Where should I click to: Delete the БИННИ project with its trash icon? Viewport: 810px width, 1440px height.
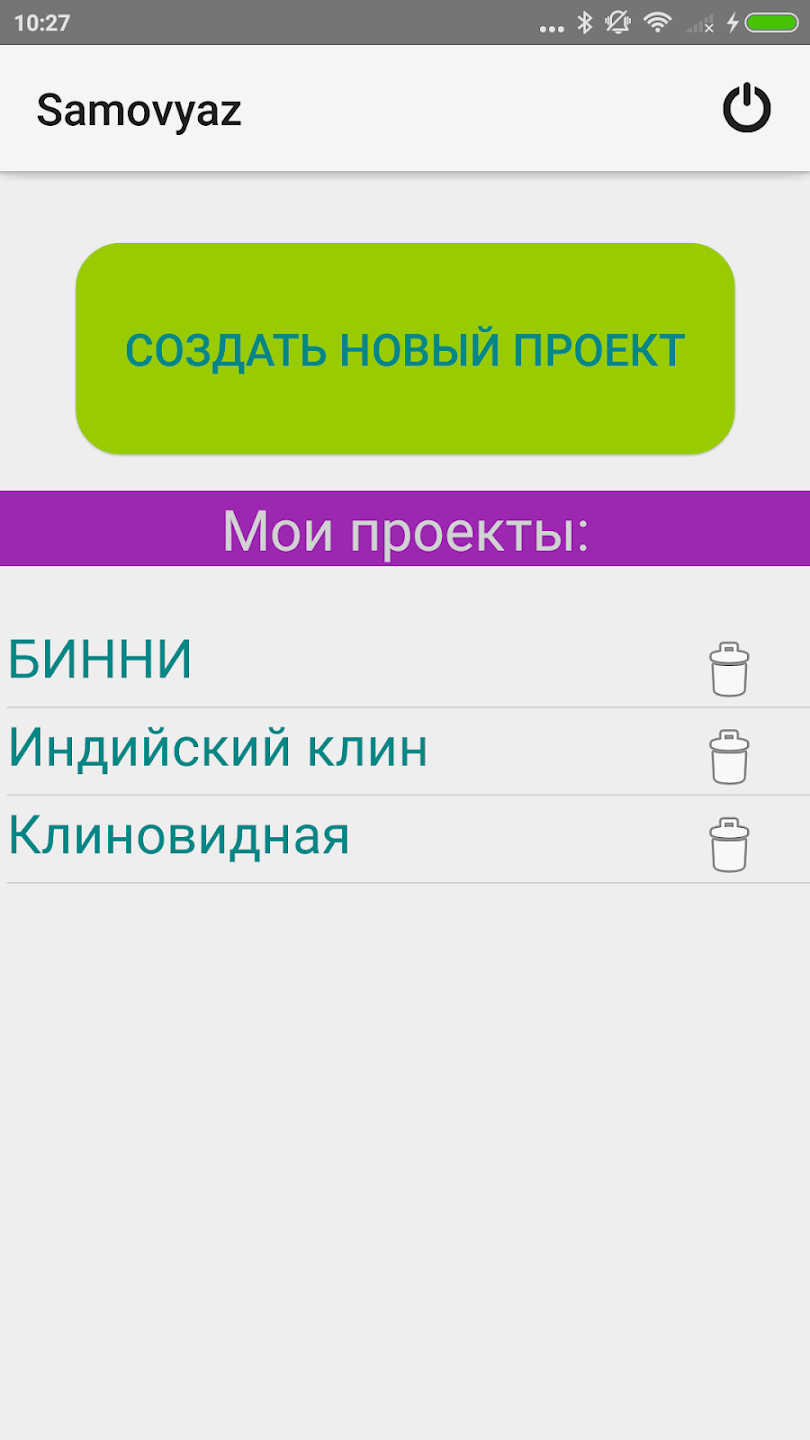[x=729, y=669]
